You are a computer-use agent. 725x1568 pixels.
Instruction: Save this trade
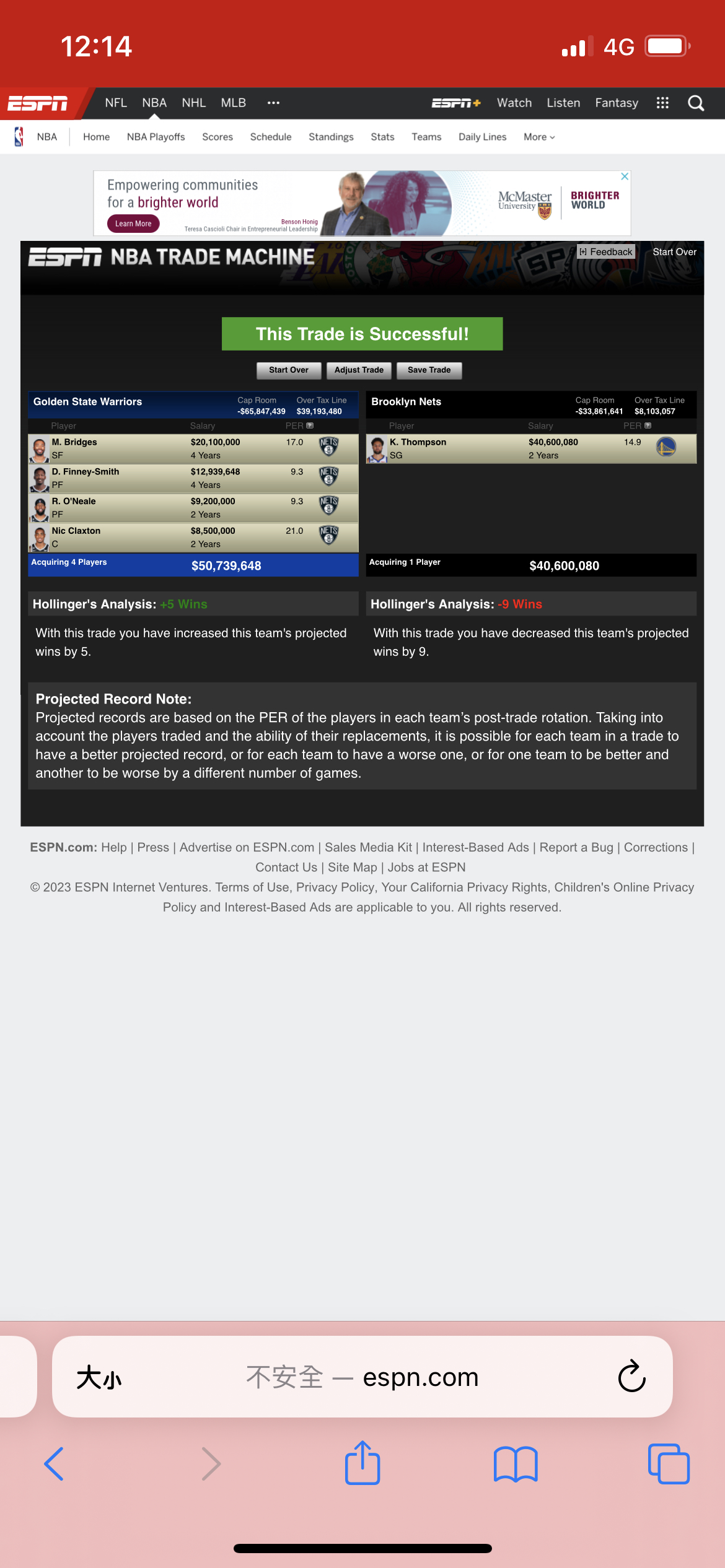(429, 370)
